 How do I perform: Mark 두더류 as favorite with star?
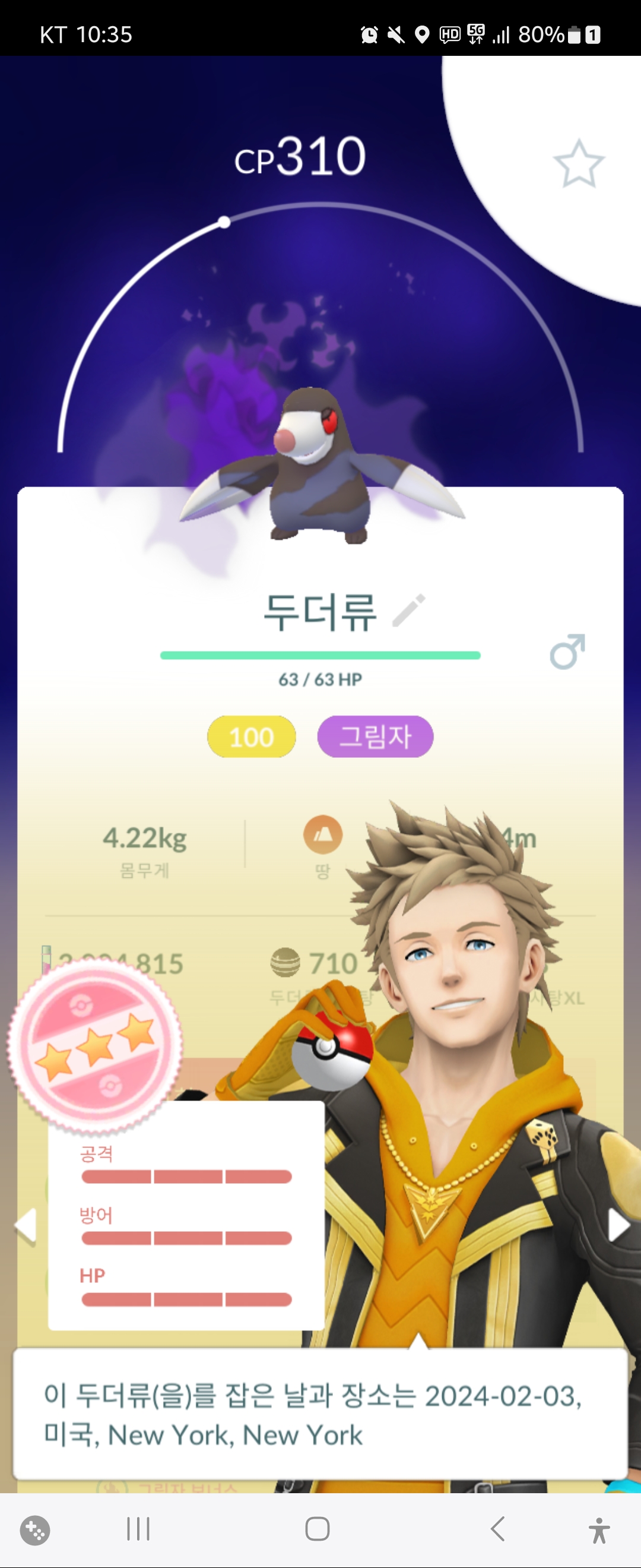point(578,164)
